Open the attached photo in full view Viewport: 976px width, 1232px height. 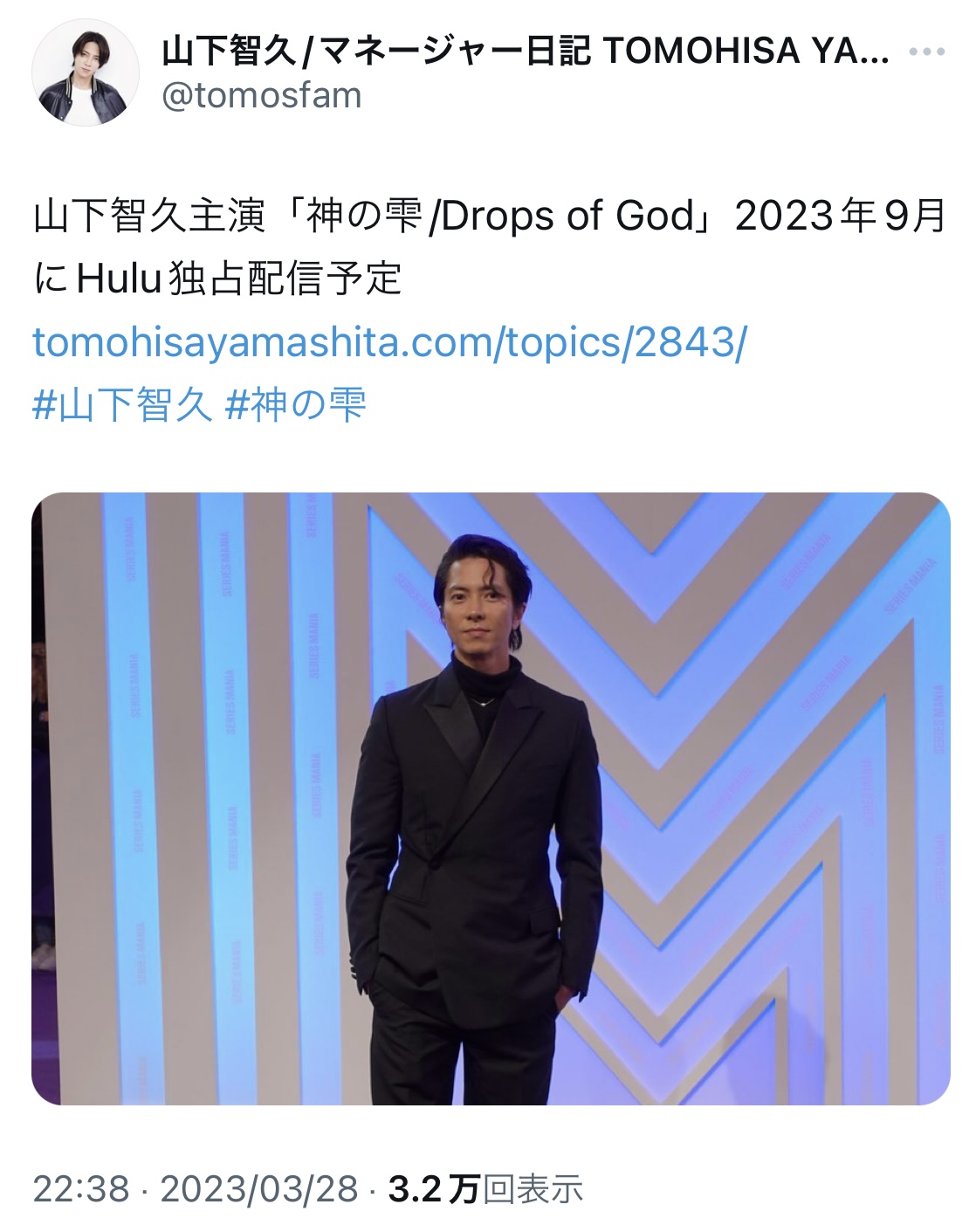(491, 798)
